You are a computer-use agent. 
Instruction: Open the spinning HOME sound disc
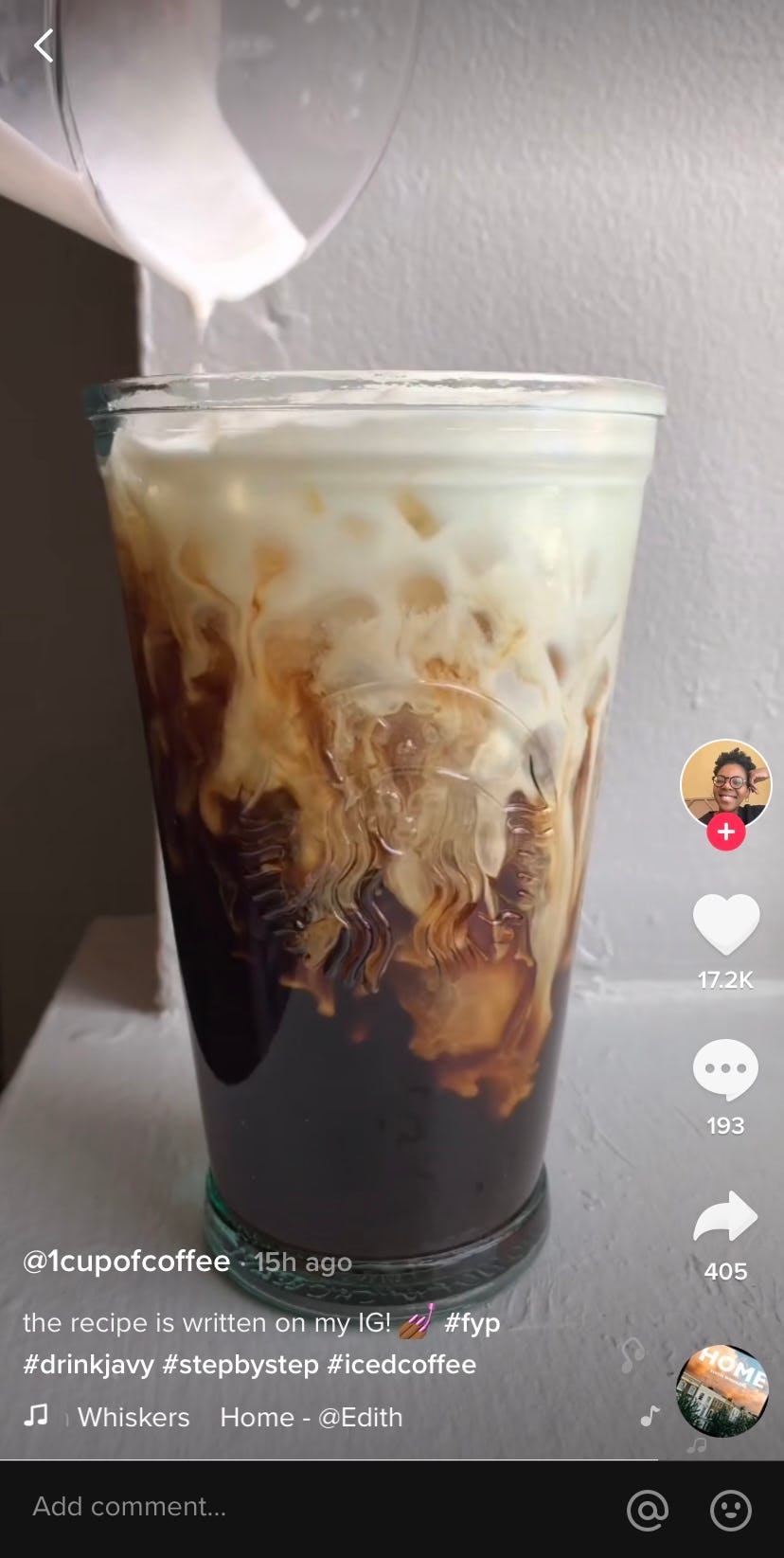point(722,1391)
